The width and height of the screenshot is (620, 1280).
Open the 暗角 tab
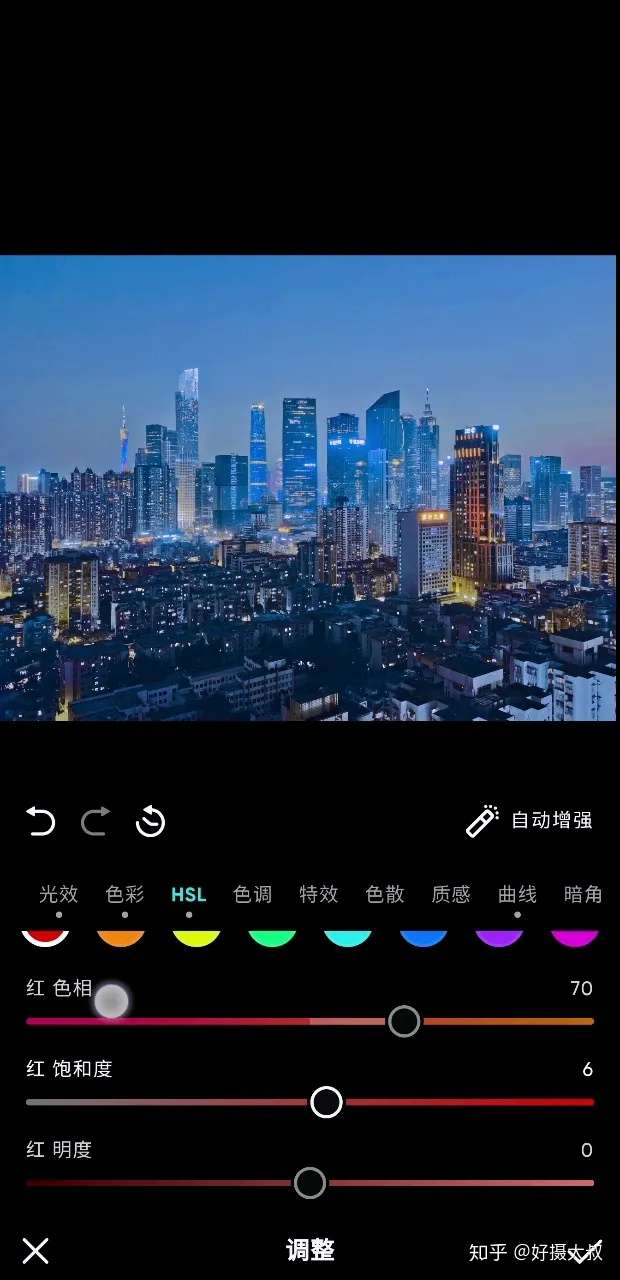[583, 894]
